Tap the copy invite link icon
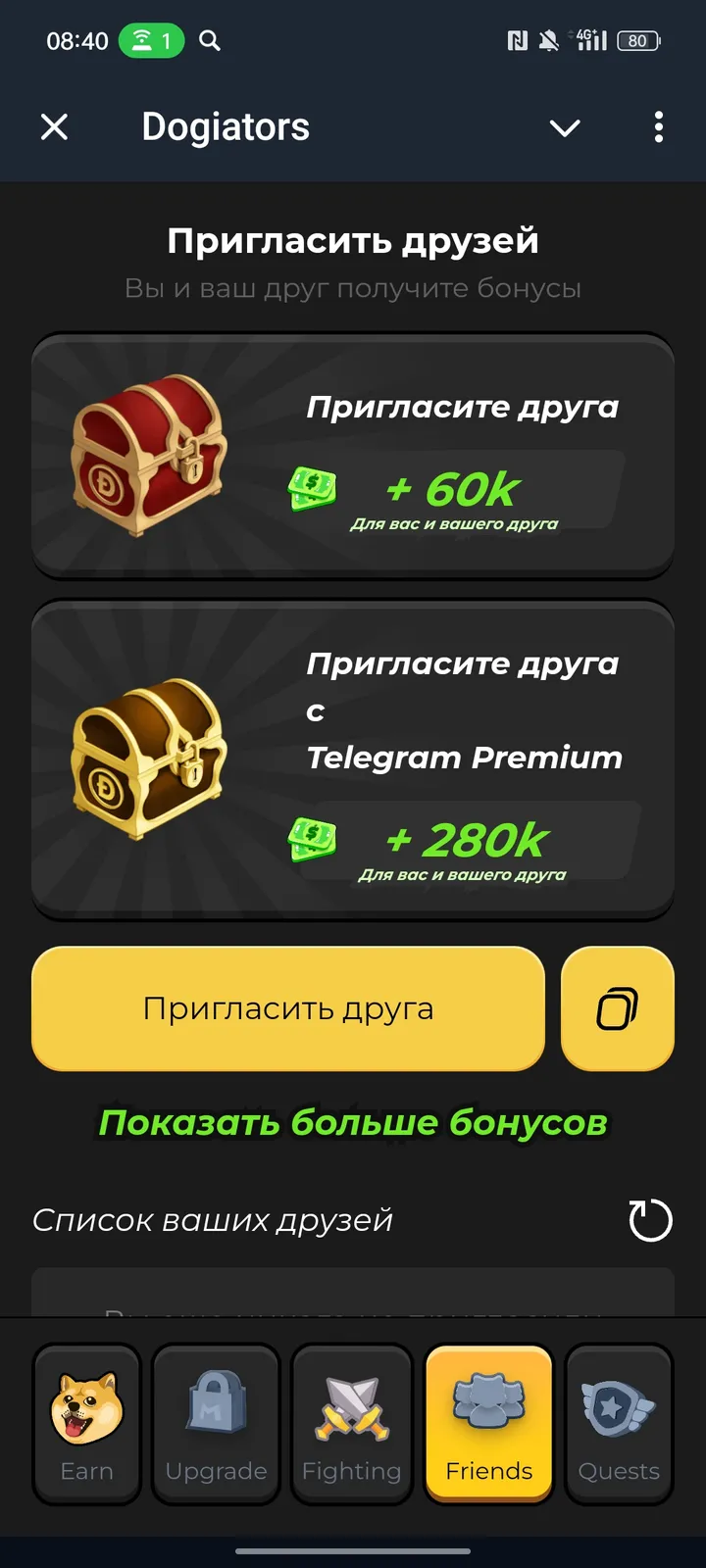Screen dimensions: 706x1568 (618, 1008)
